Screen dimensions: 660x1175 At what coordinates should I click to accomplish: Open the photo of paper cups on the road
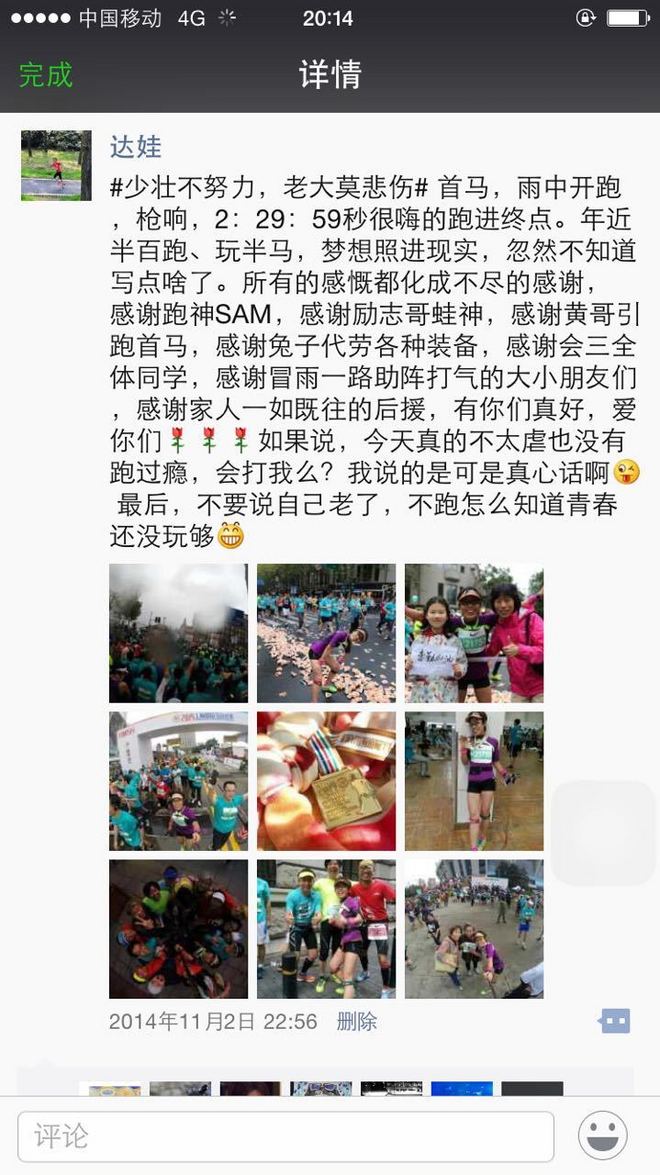326,633
